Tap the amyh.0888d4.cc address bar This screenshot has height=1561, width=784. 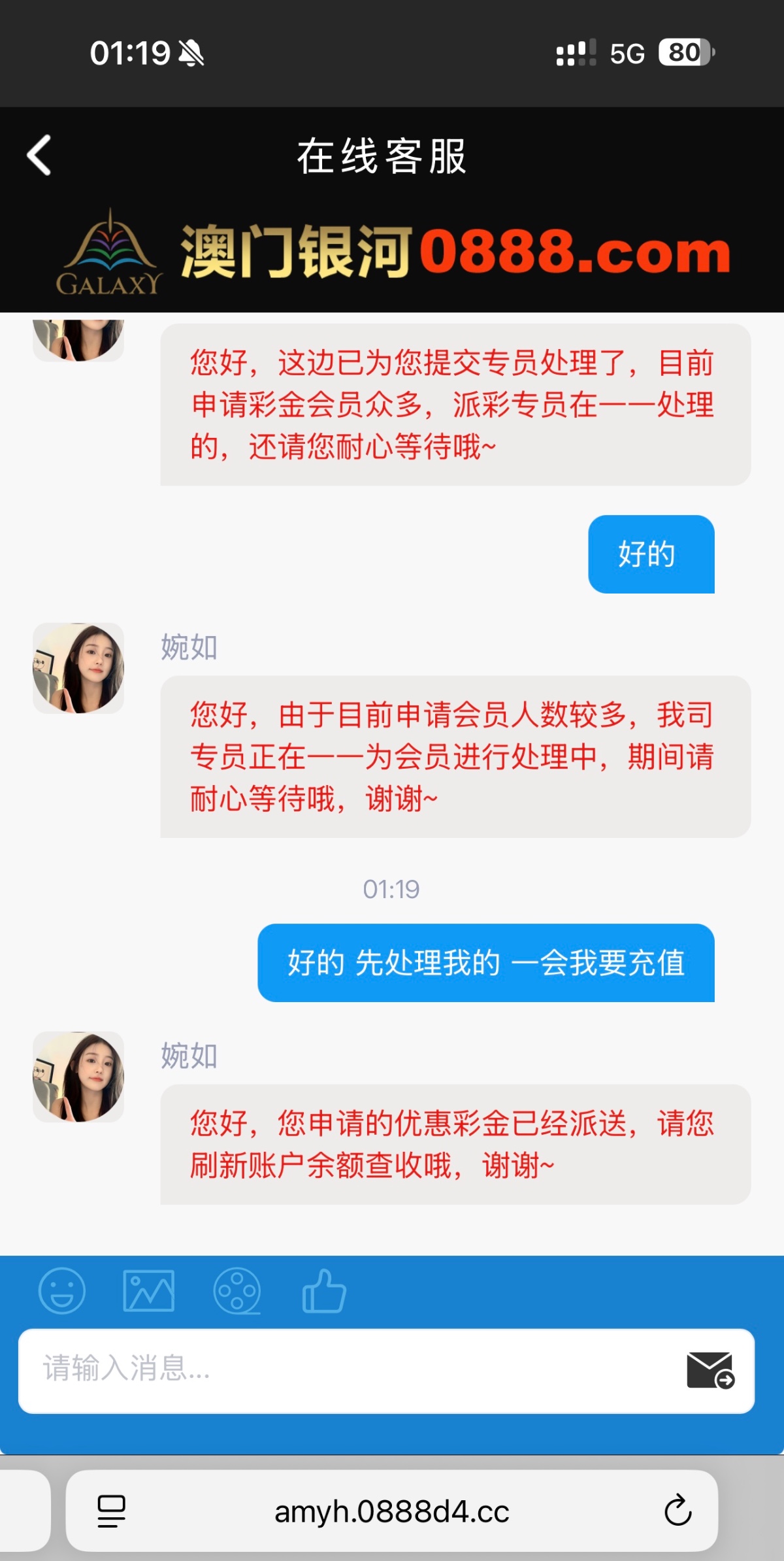click(x=392, y=1511)
